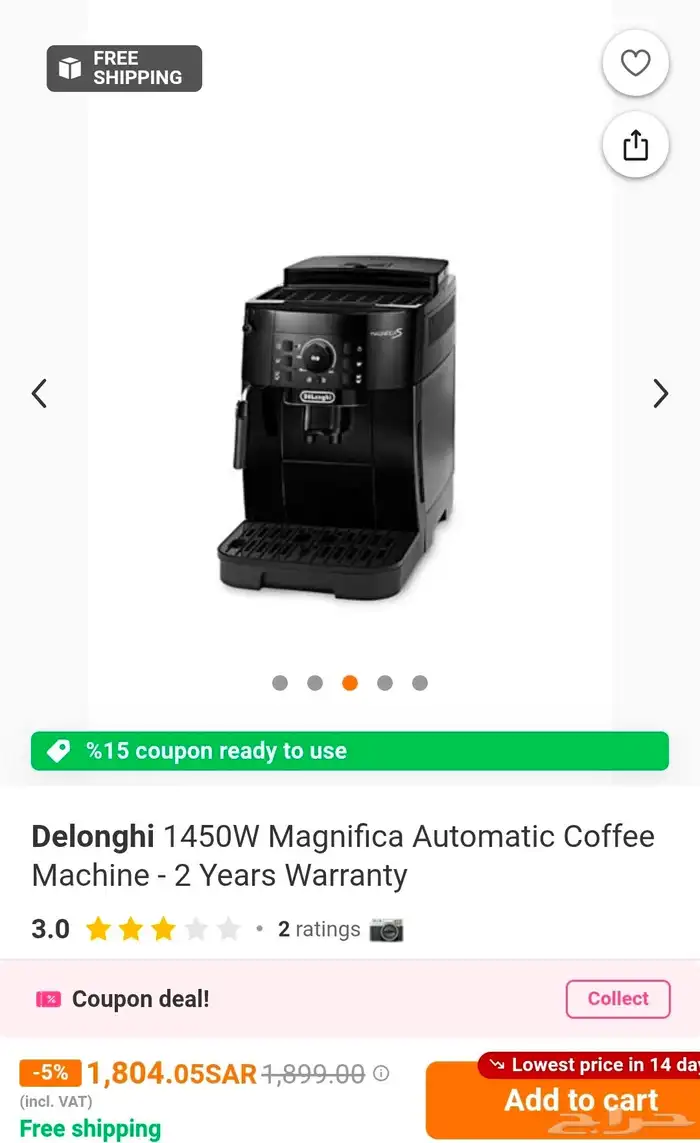Show previous product image

point(39,393)
